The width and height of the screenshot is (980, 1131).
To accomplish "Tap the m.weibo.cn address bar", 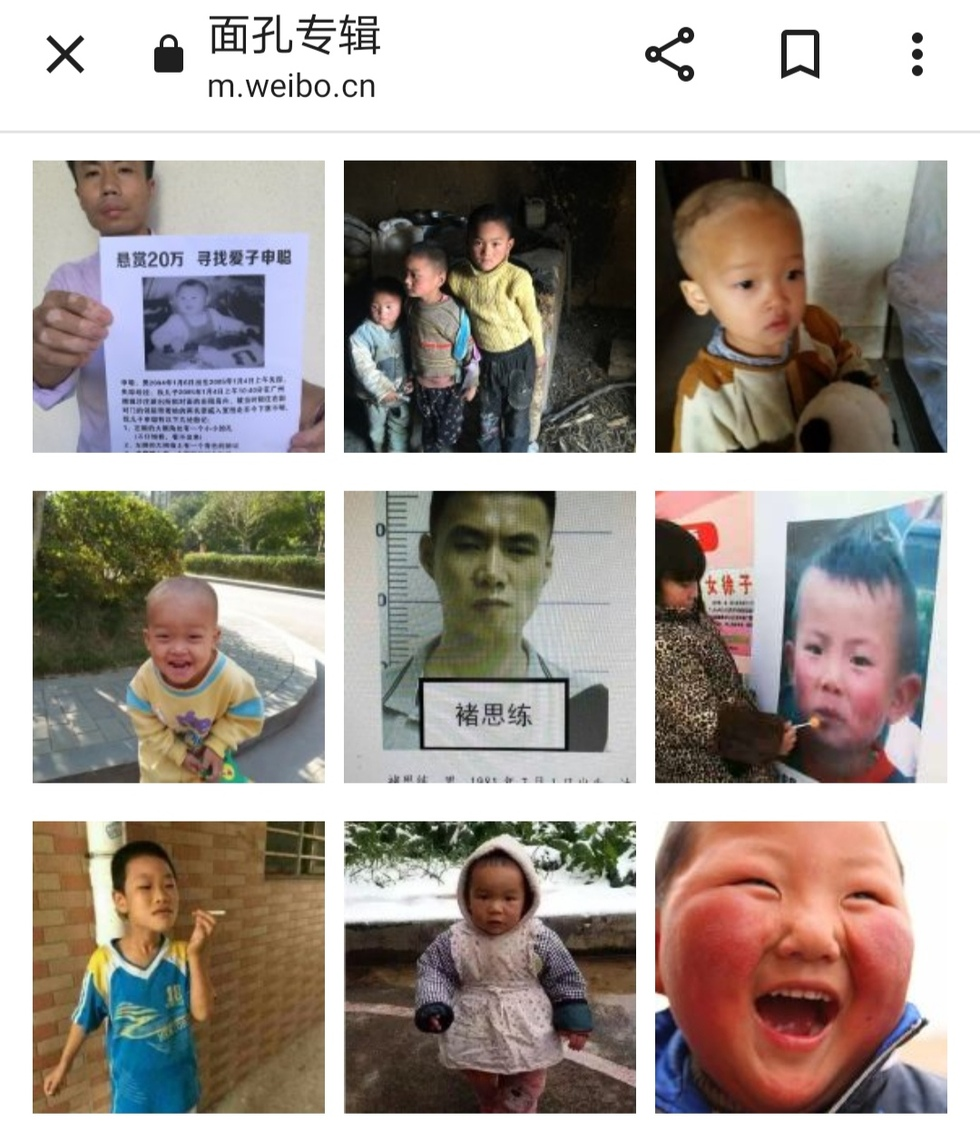I will pyautogui.click(x=292, y=86).
